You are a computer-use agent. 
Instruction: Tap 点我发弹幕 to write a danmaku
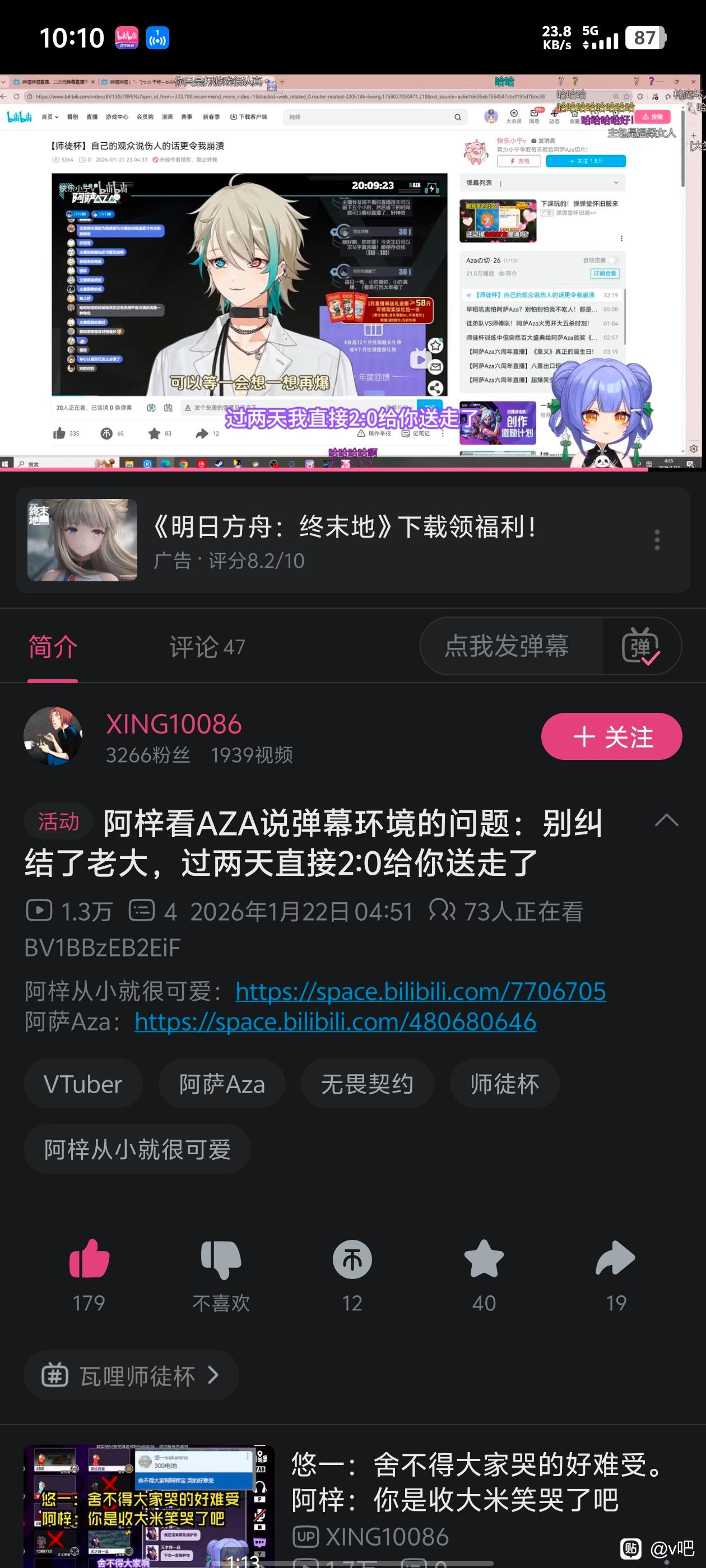click(507, 646)
